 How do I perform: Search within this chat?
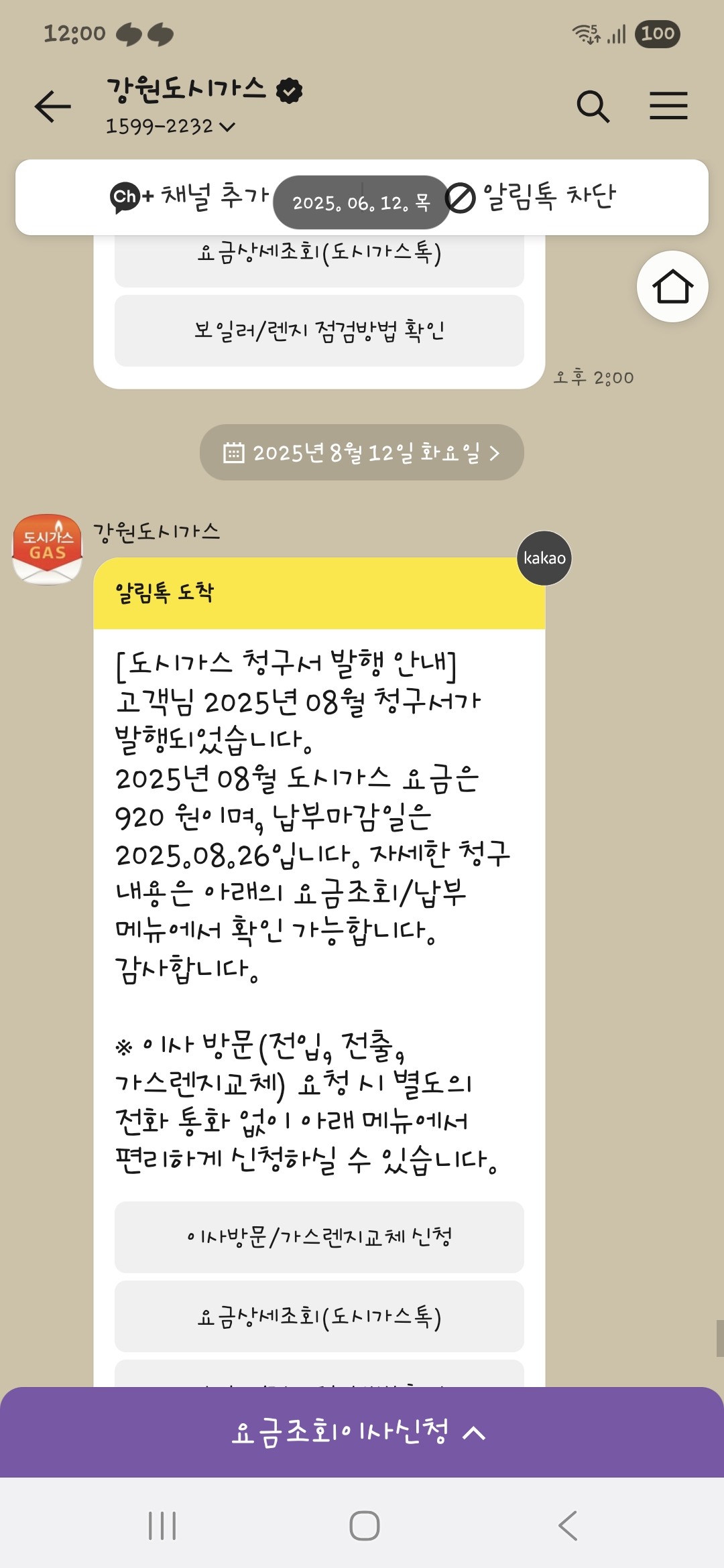(593, 107)
